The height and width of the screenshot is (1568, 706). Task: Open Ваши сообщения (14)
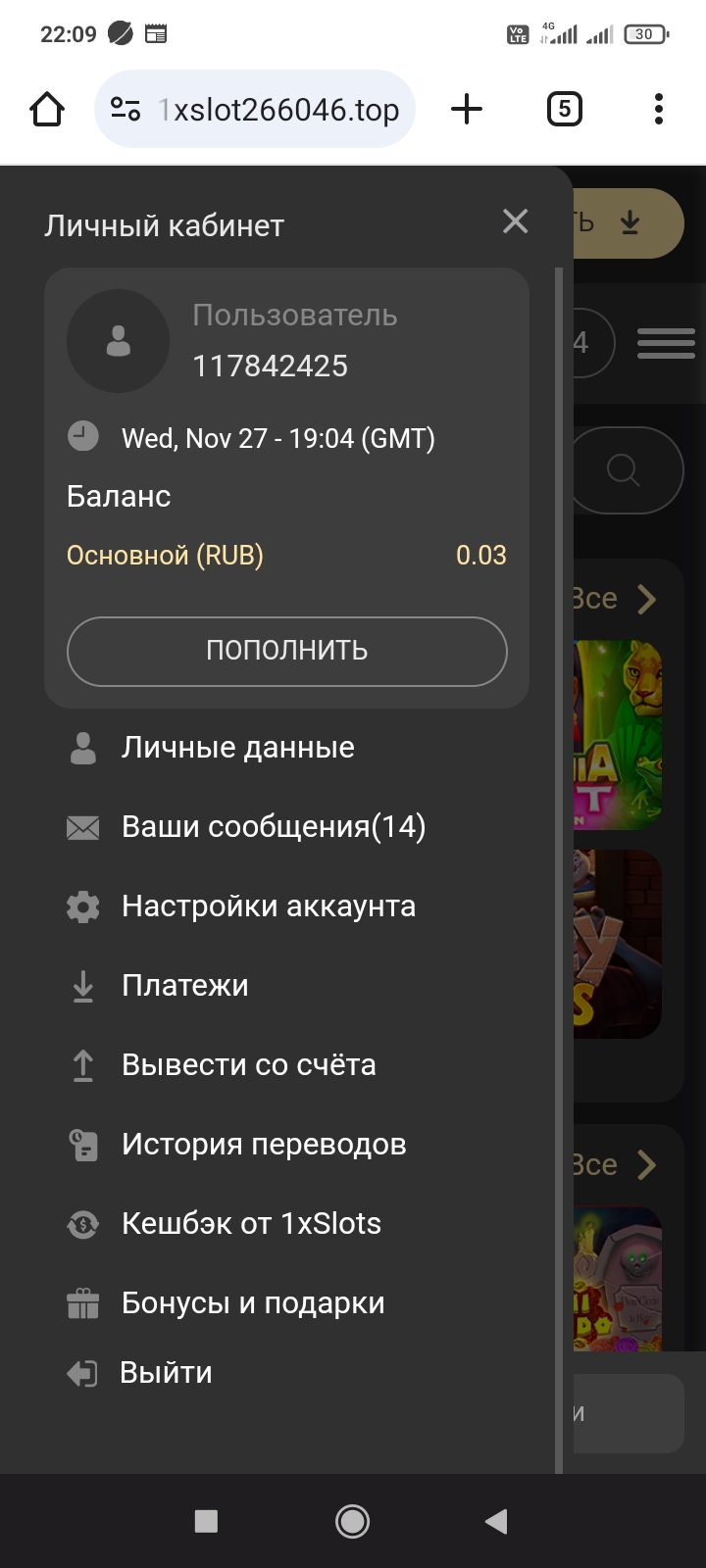point(273,827)
